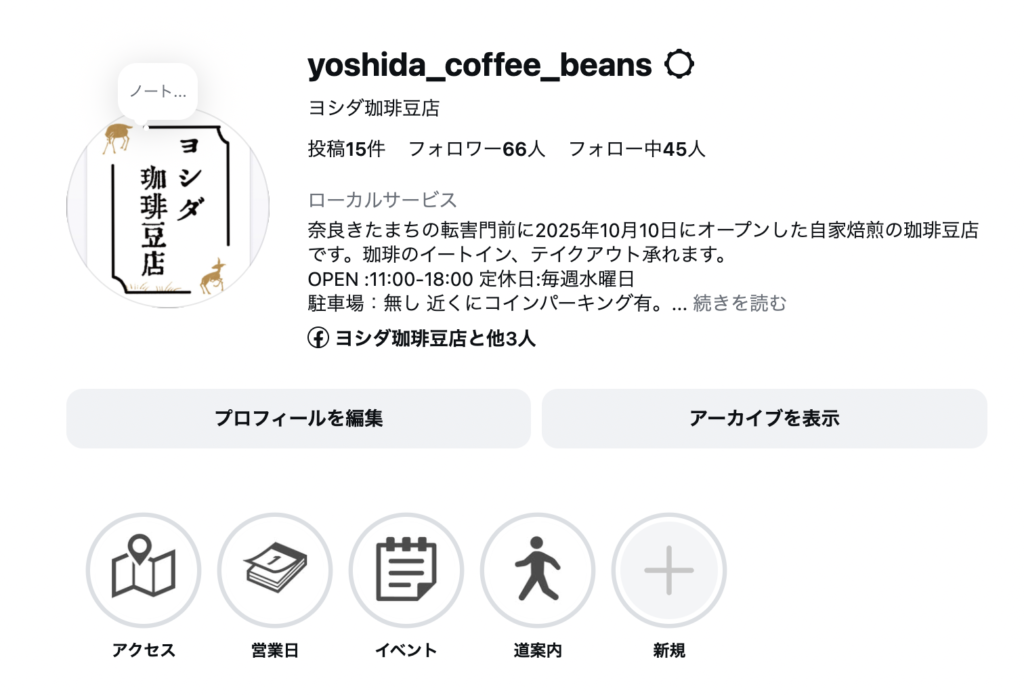Add a 新規 highlight
1024x695 pixels.
coord(669,571)
